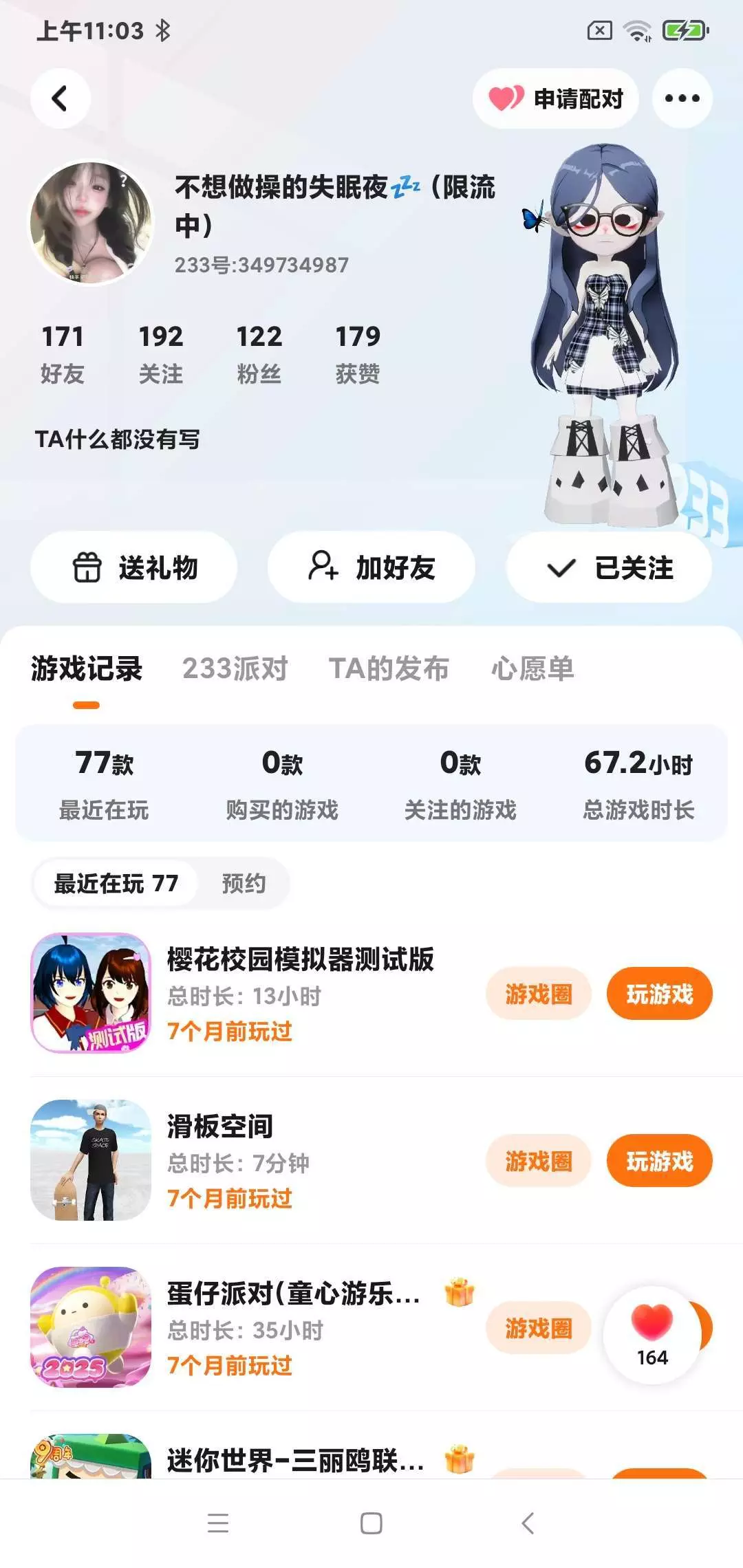Screen dimensions: 743x1568
Task: Tap the 申请配对 button
Action: [x=556, y=98]
